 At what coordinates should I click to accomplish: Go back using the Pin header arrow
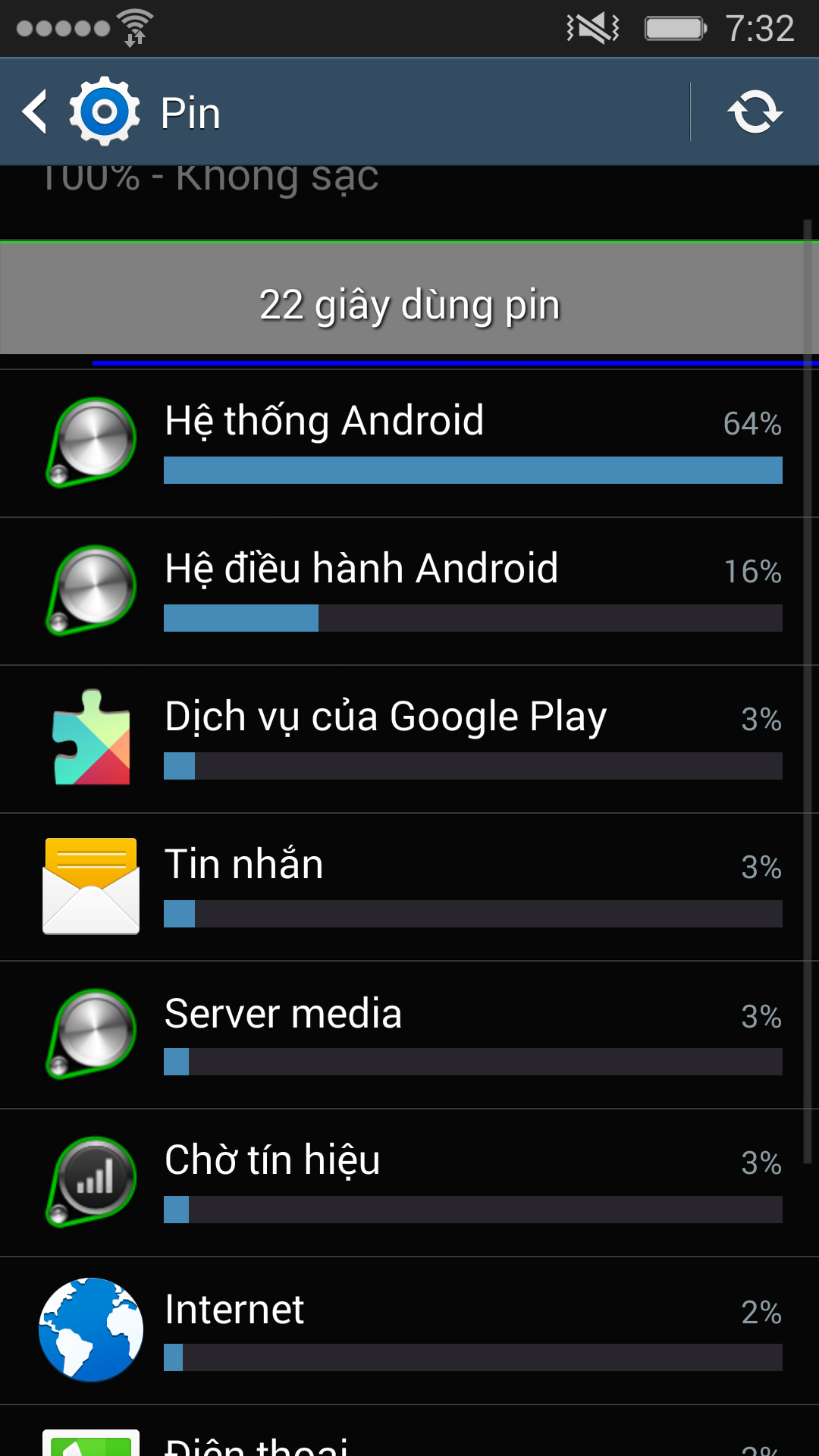click(35, 112)
